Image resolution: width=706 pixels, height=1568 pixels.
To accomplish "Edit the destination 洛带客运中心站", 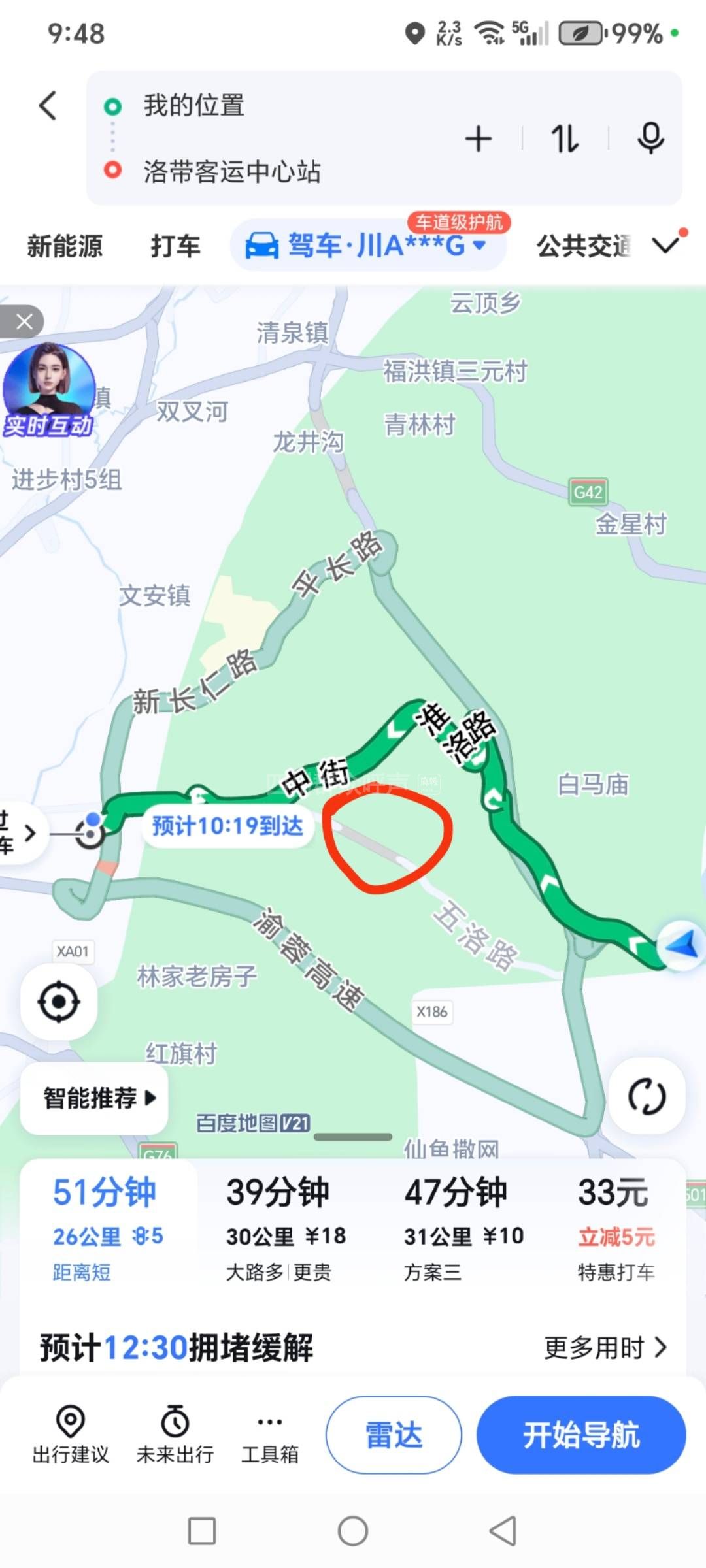I will [x=232, y=171].
